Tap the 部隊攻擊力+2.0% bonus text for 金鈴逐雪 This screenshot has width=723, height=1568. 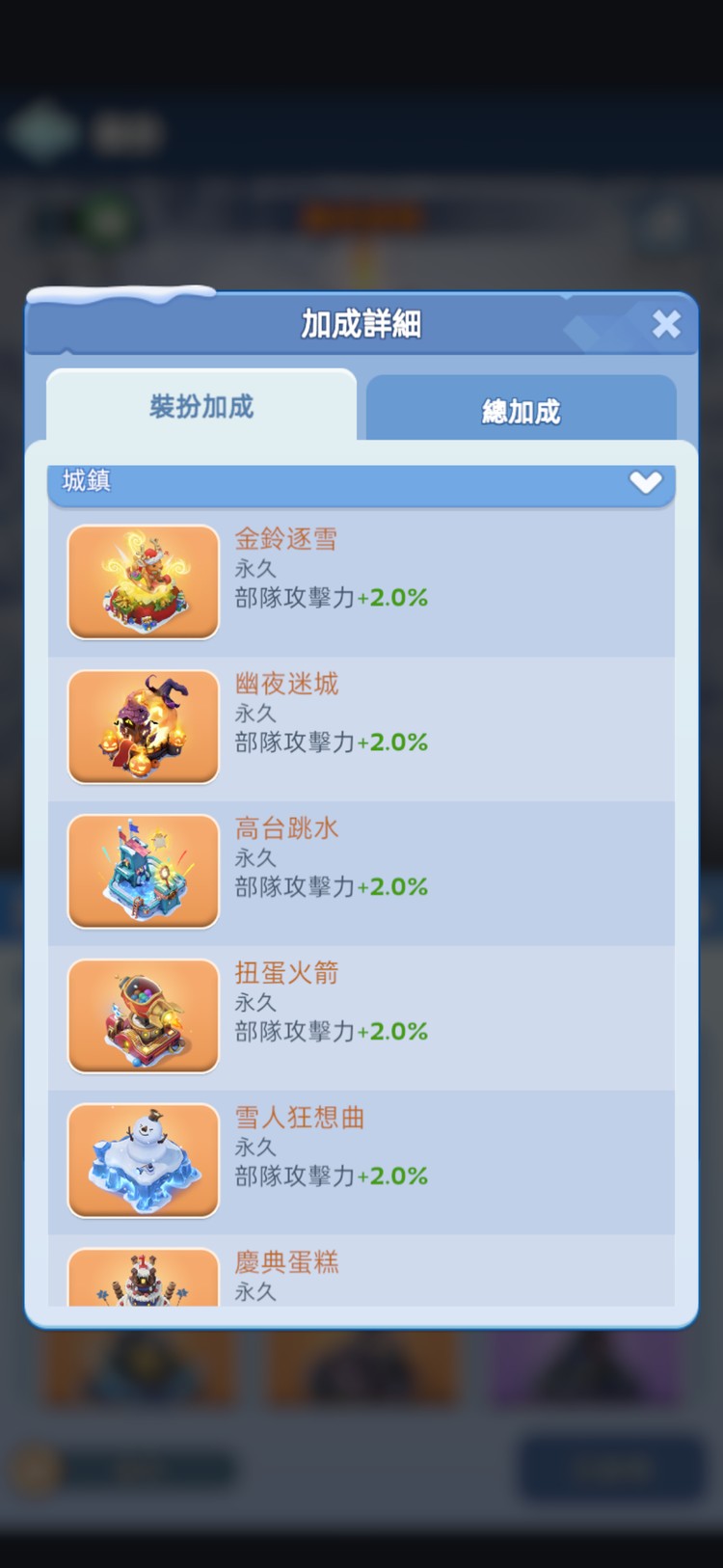coord(331,598)
